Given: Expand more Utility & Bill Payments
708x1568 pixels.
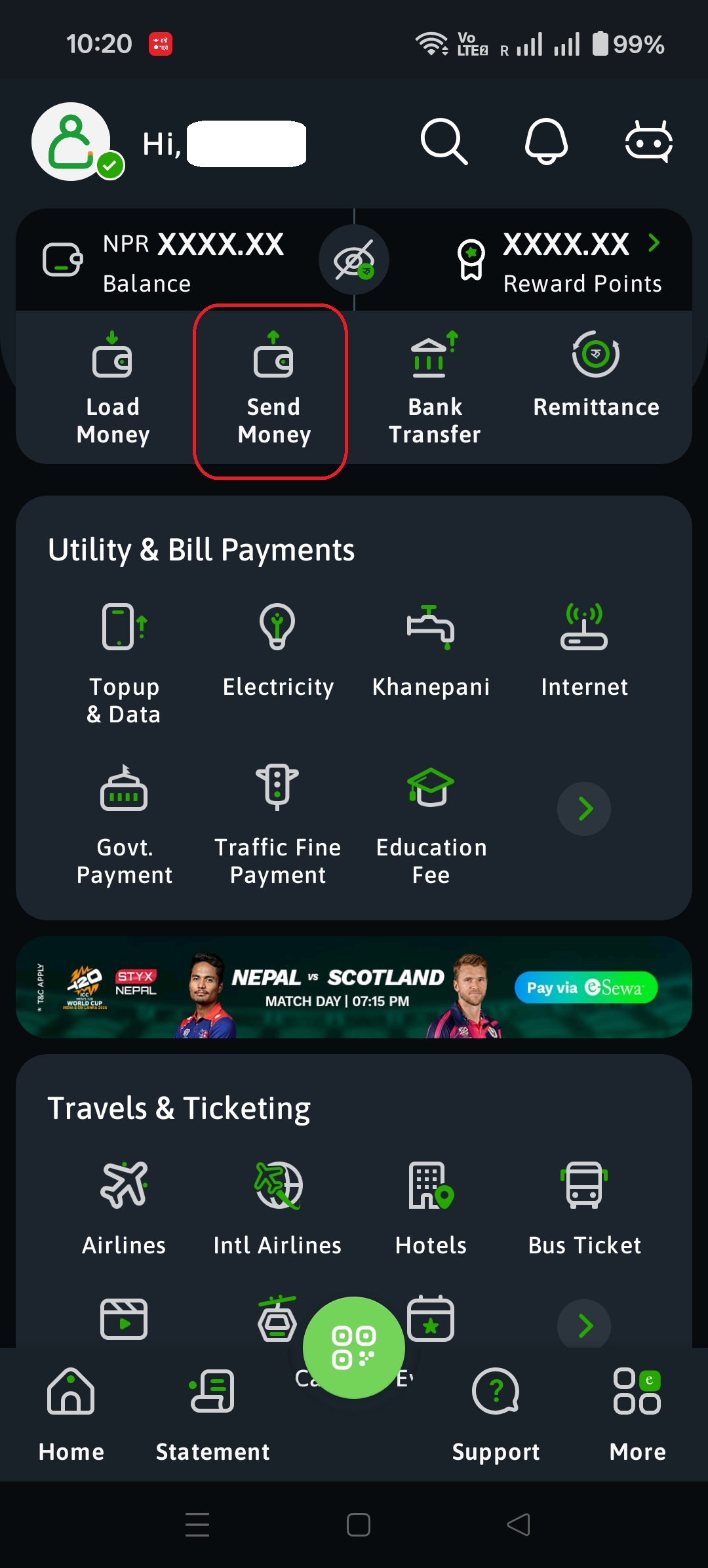Looking at the screenshot, I should pyautogui.click(x=583, y=809).
